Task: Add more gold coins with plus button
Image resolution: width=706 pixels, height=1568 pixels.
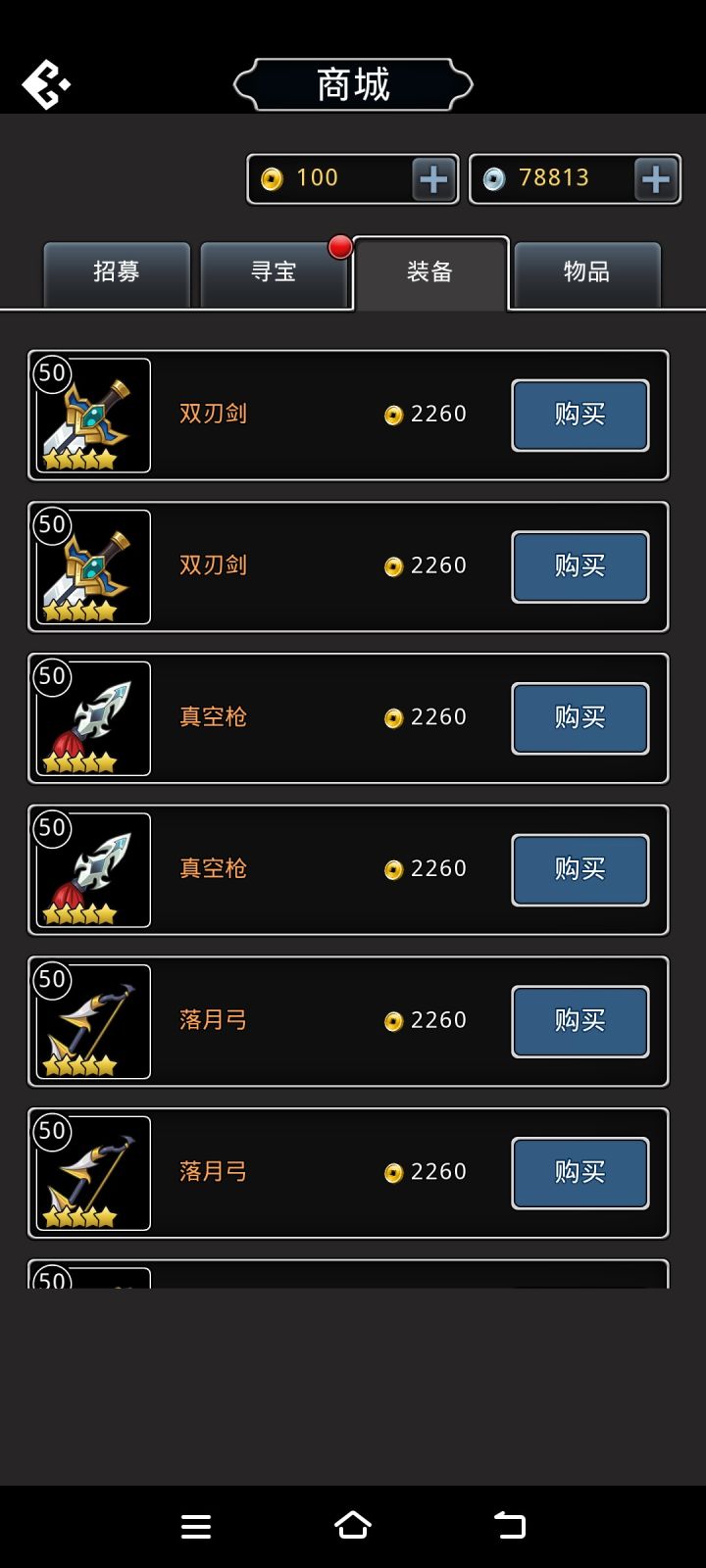Action: point(433,179)
